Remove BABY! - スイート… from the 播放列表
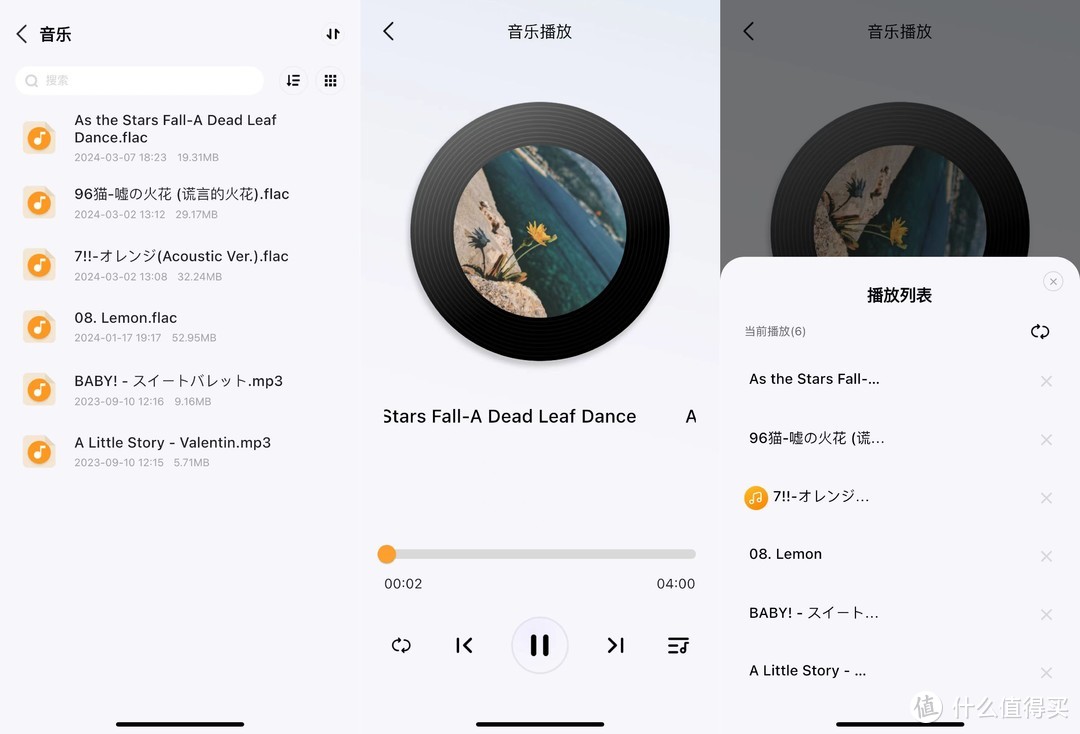1080x734 pixels. (1046, 614)
